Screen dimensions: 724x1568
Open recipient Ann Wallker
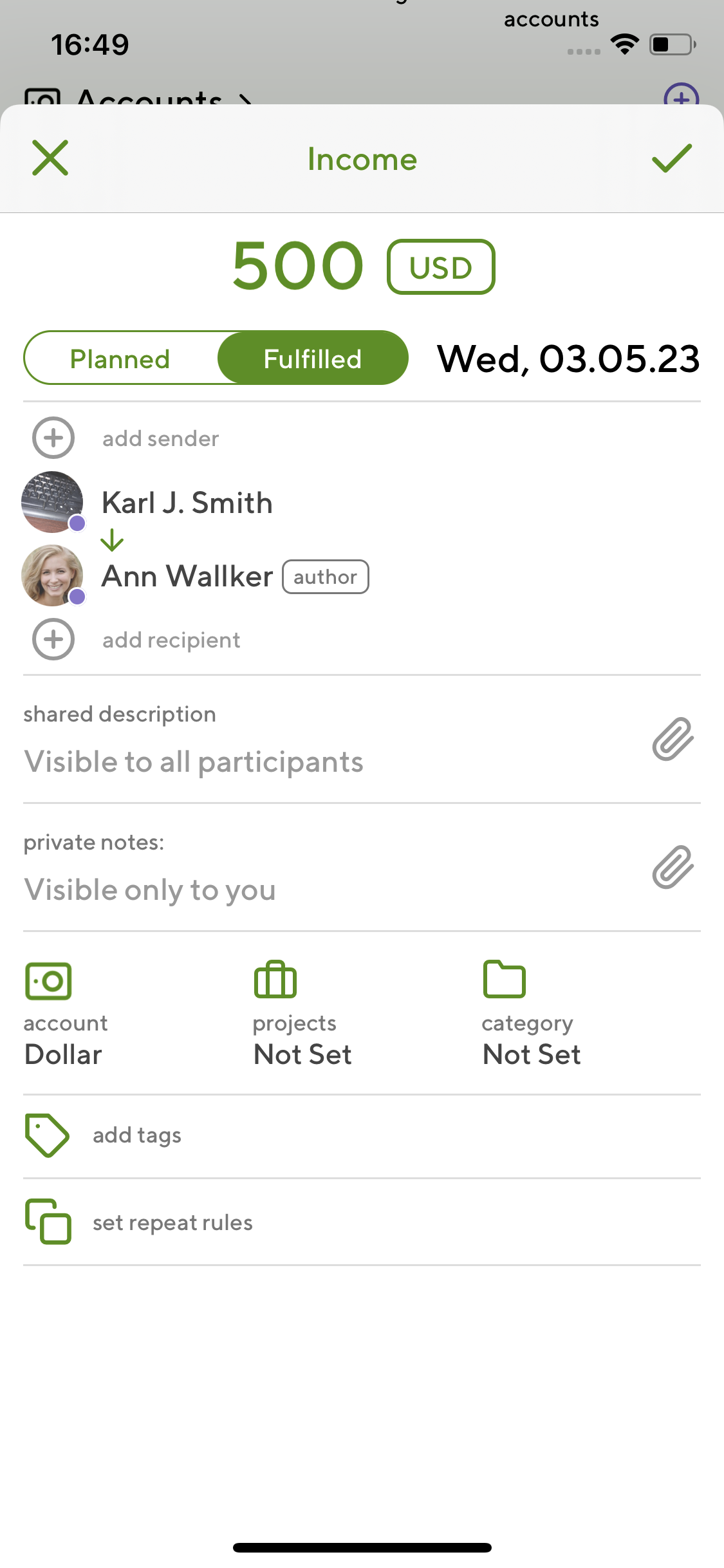(187, 576)
